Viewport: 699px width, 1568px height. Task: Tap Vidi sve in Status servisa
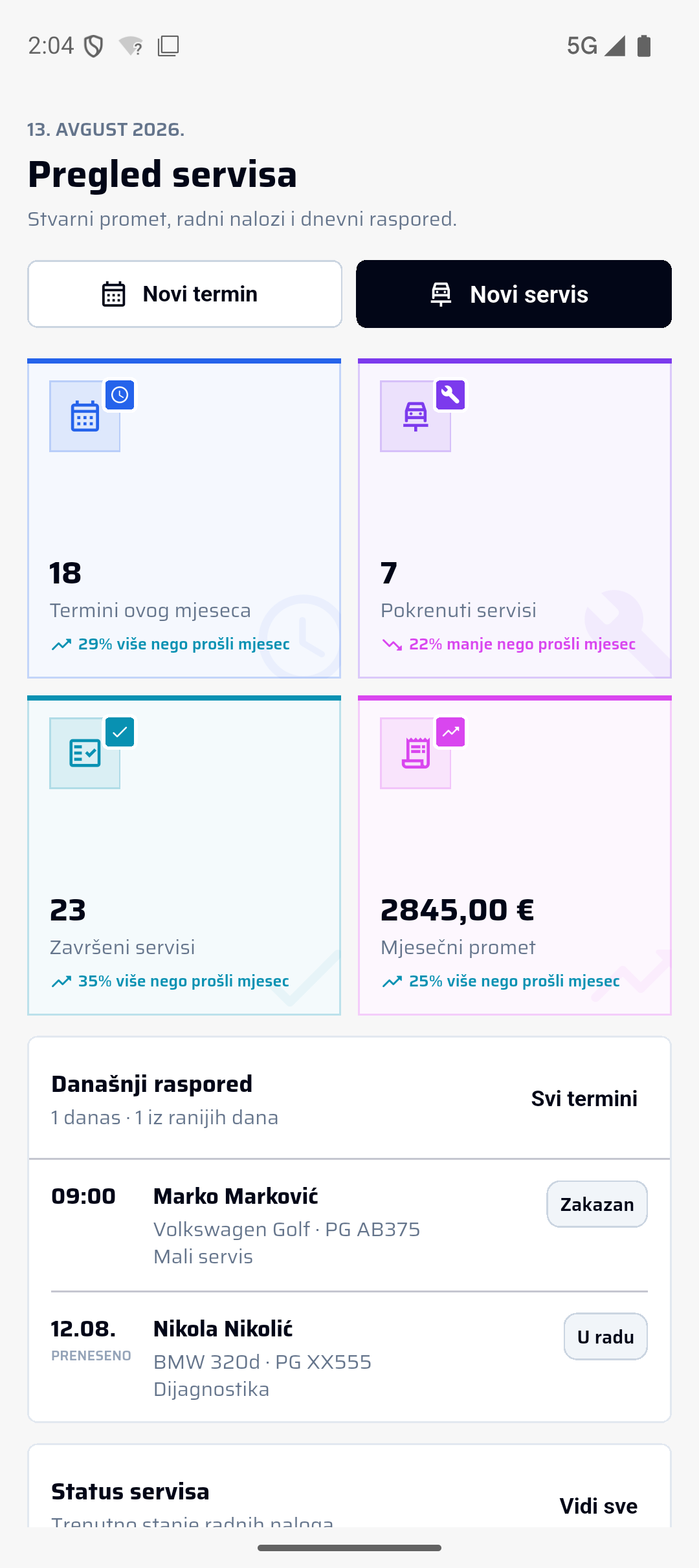tap(598, 1506)
